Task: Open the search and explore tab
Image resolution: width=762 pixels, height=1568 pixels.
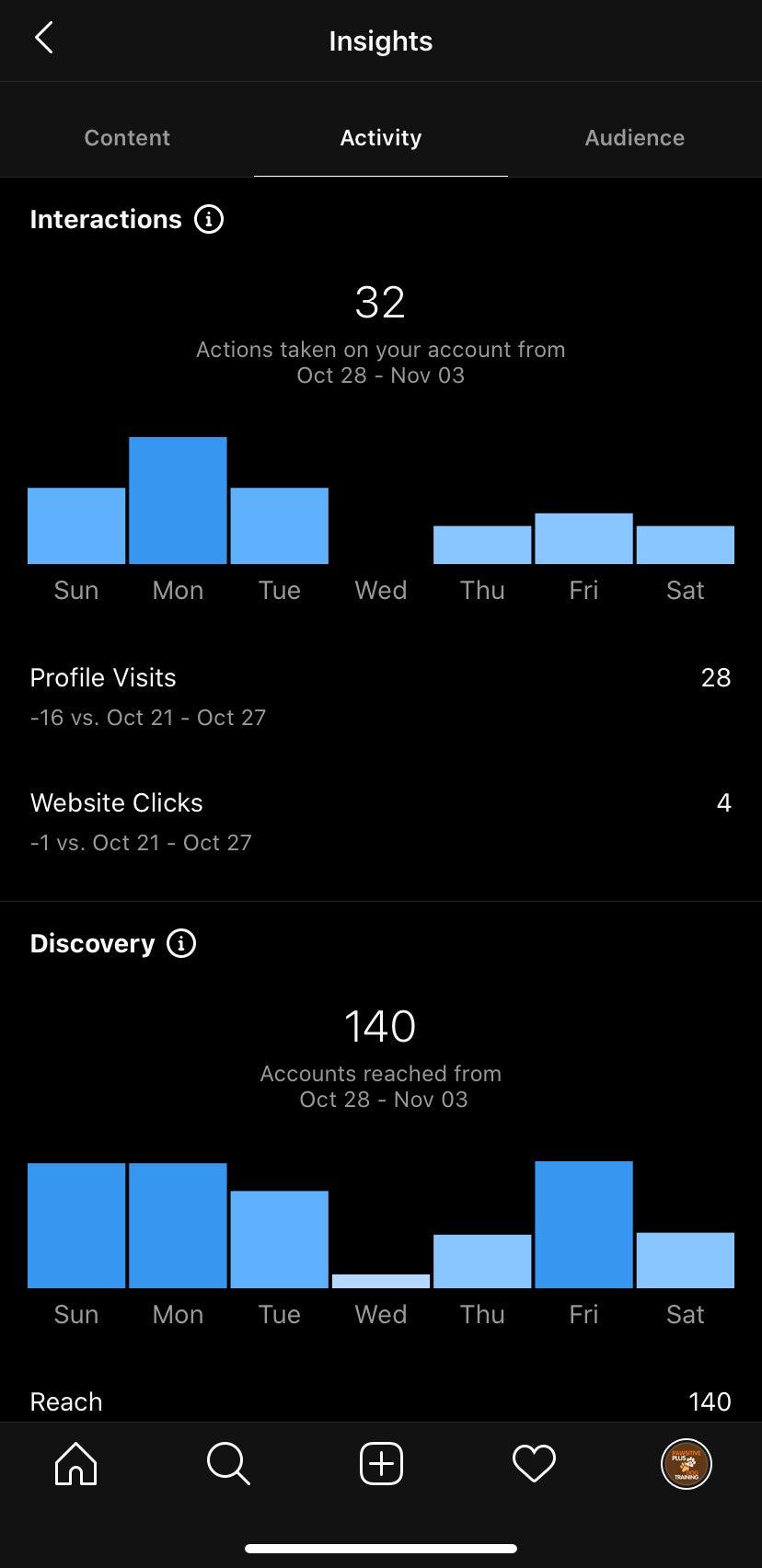Action: click(228, 1463)
